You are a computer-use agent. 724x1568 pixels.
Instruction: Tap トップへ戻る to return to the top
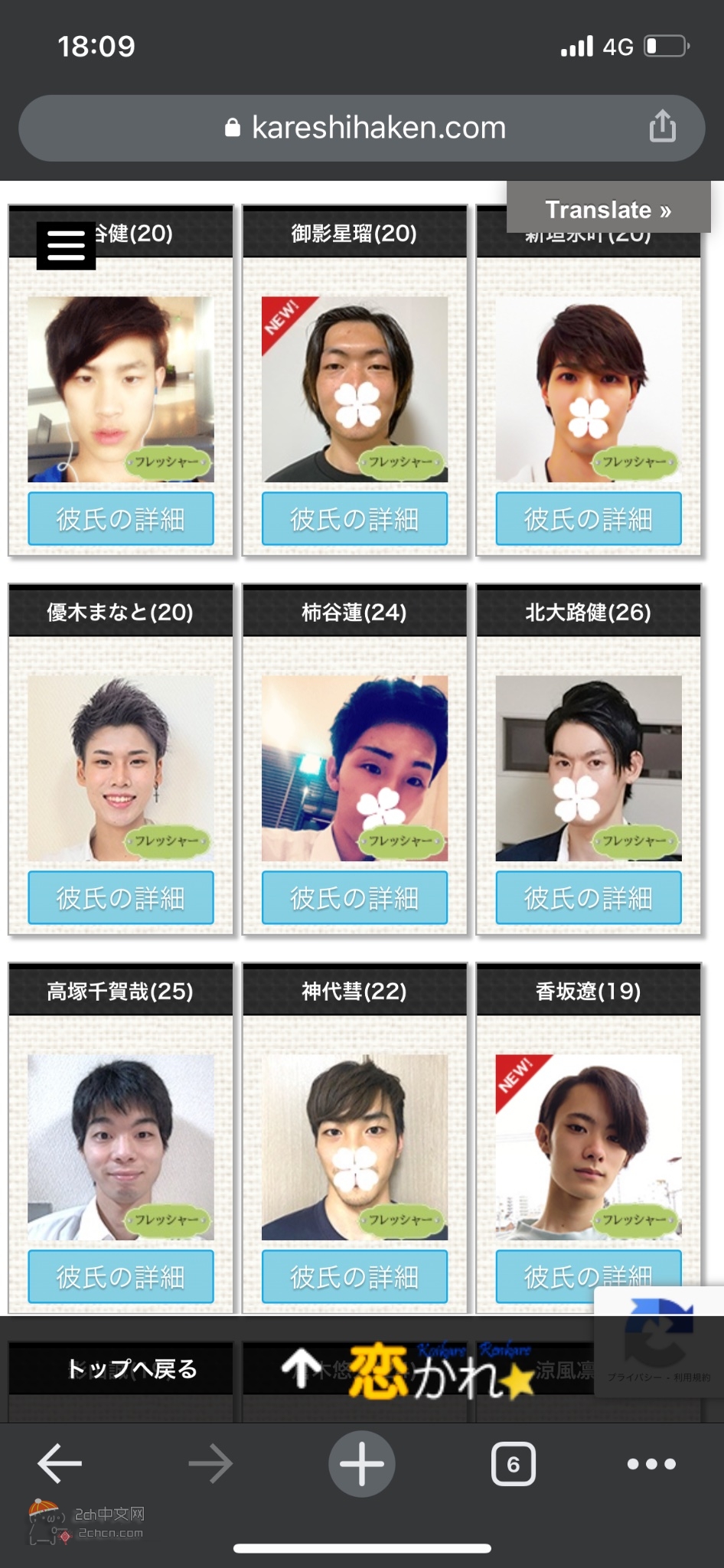132,1368
